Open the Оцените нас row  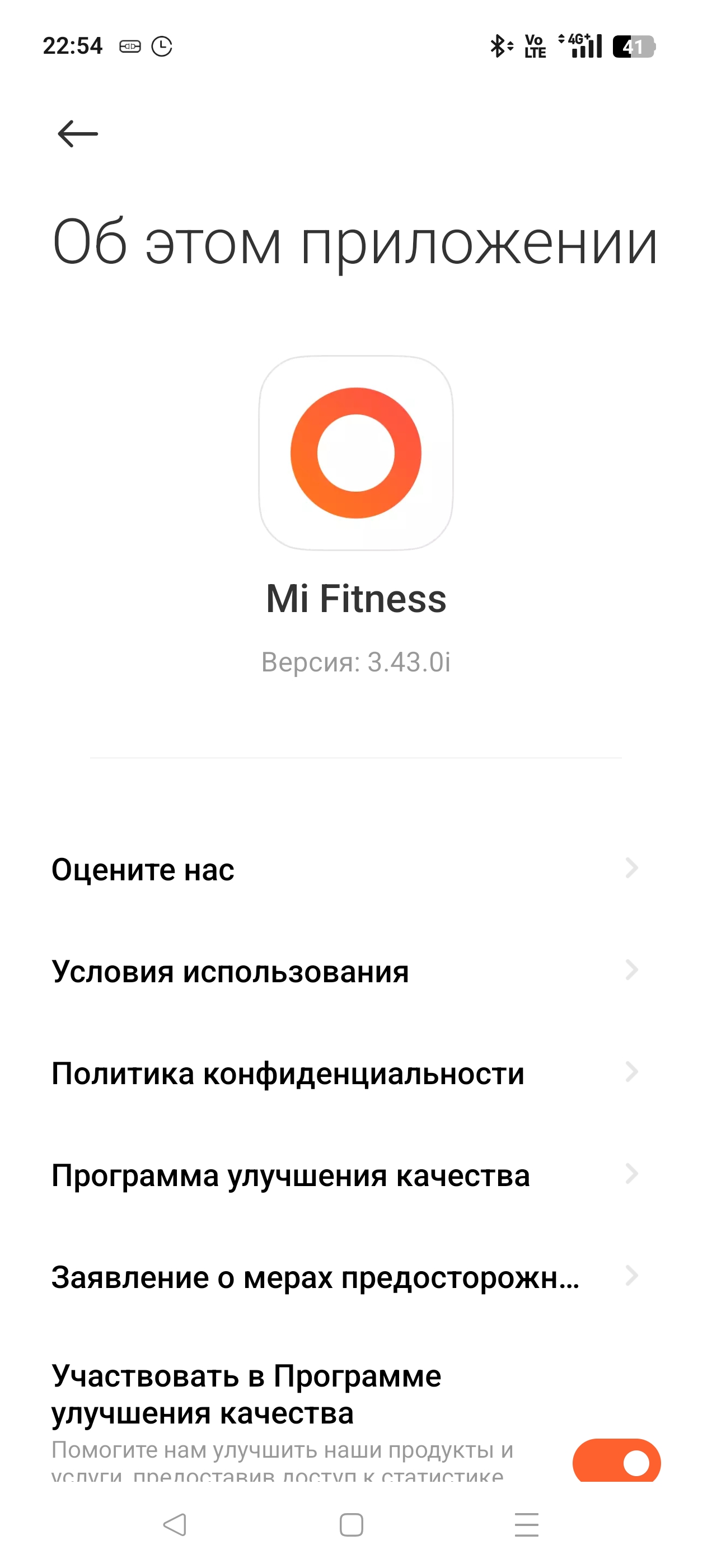(356, 869)
